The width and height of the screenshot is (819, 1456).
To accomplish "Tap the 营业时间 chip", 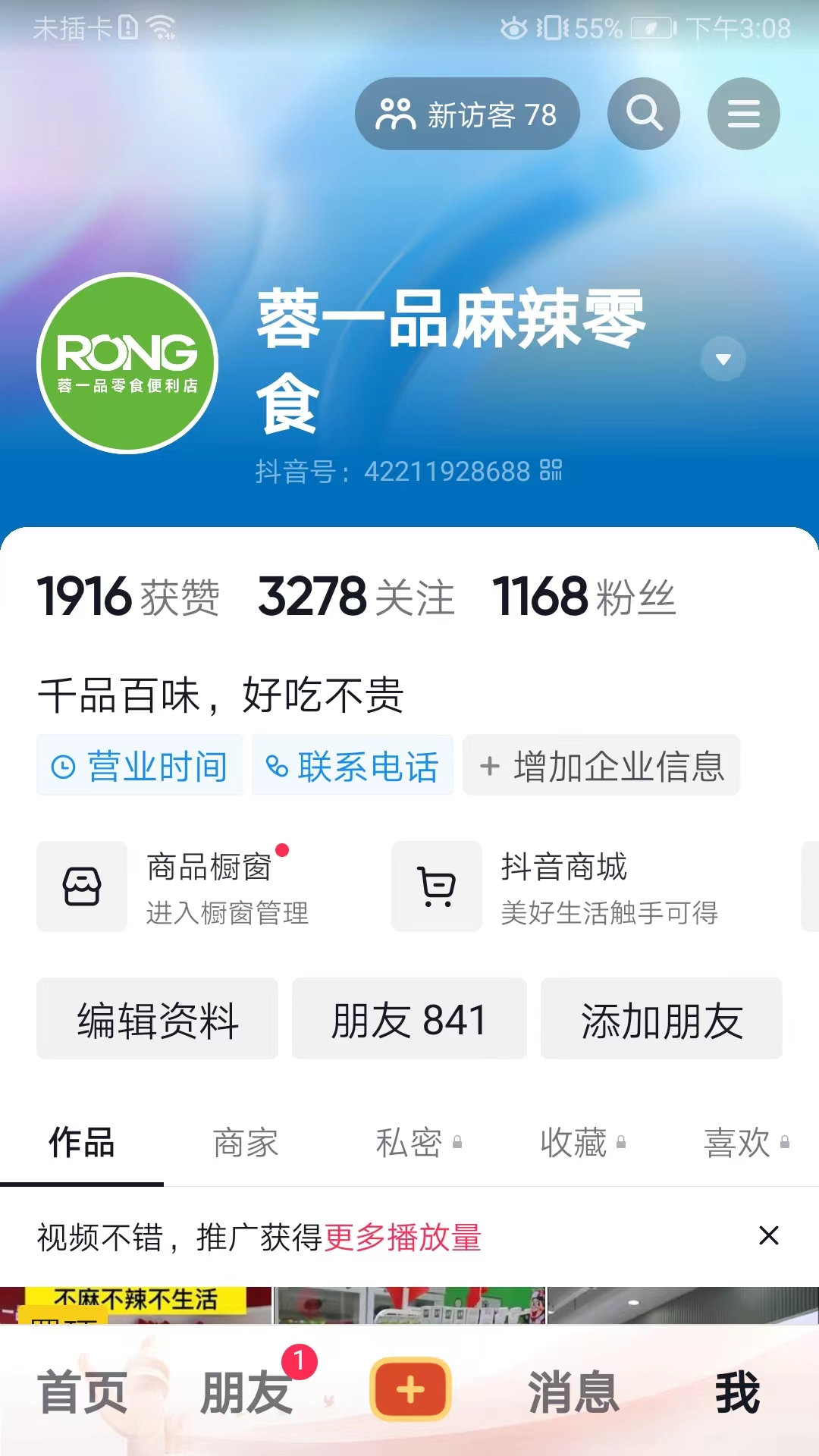I will tap(140, 766).
